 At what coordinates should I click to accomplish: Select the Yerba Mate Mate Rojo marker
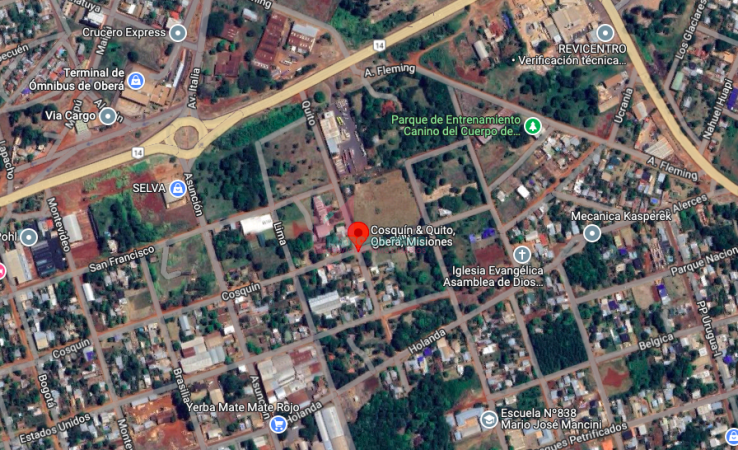click(278, 424)
